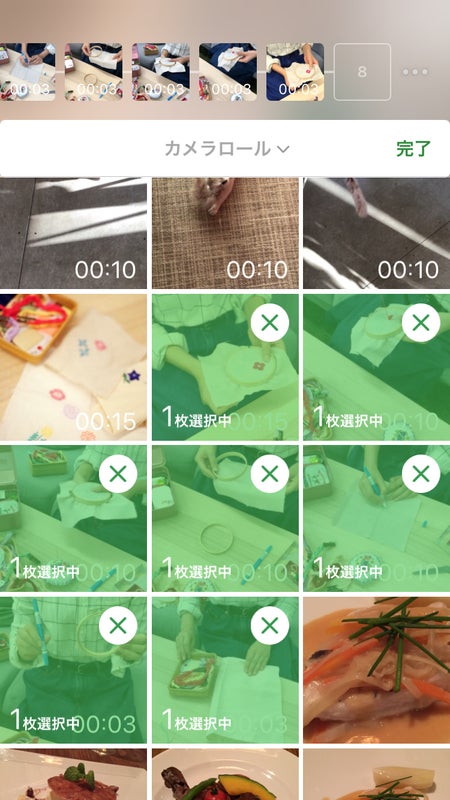Tap 完了 to finish selection

tap(413, 149)
